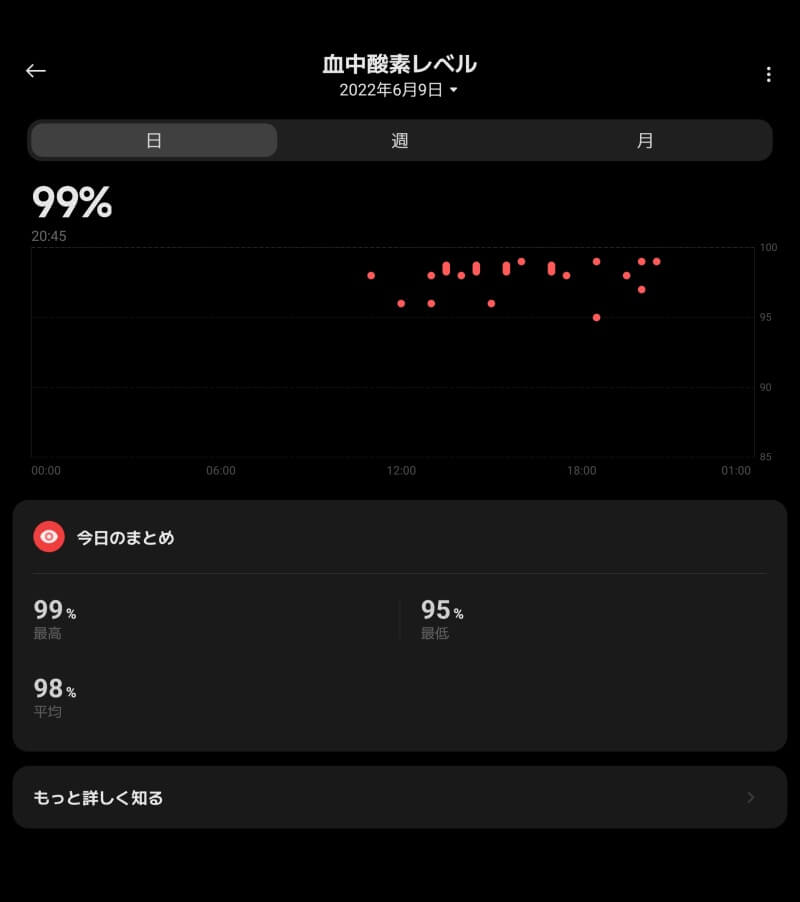
Task: Click the date dropdown arrow under the title
Action: coord(456,90)
